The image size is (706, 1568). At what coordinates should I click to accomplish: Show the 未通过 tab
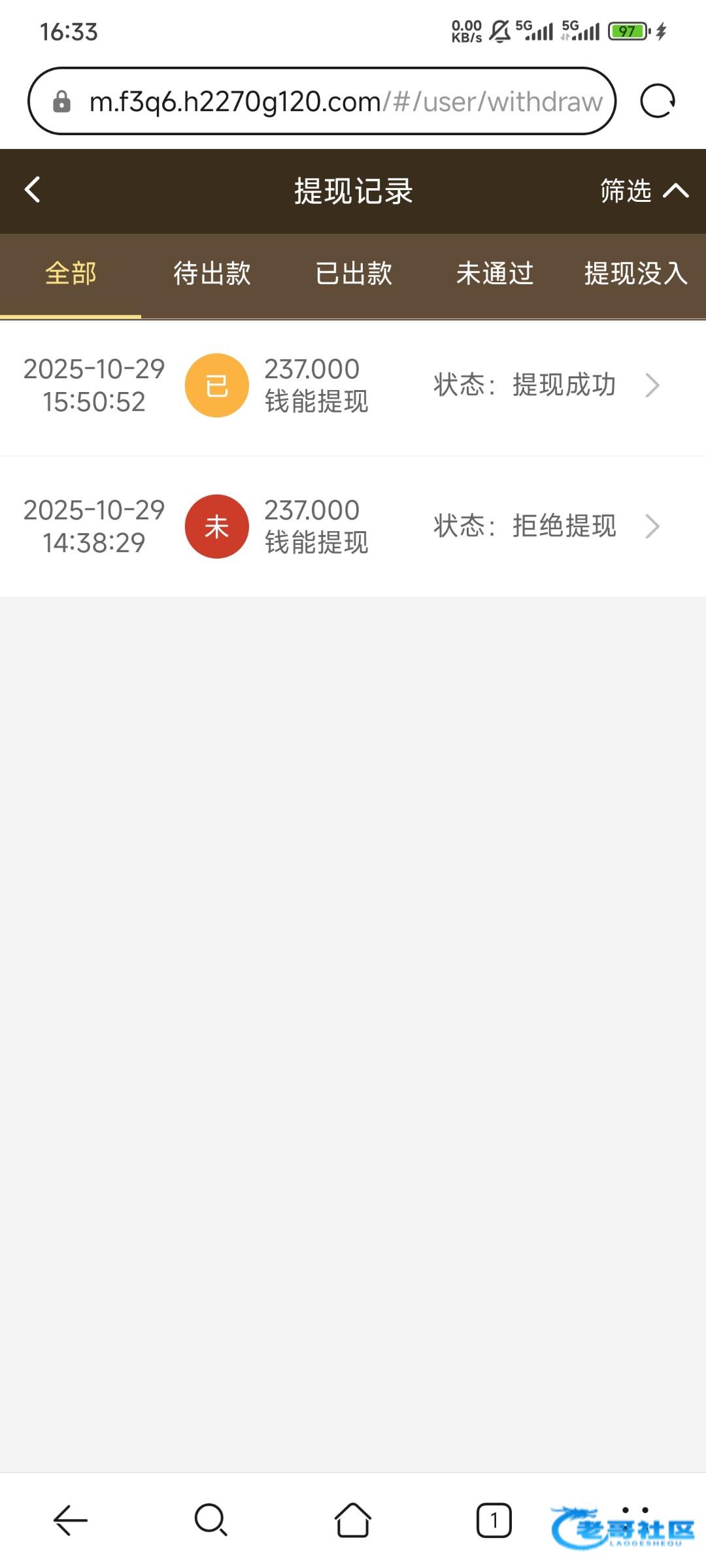tap(495, 273)
